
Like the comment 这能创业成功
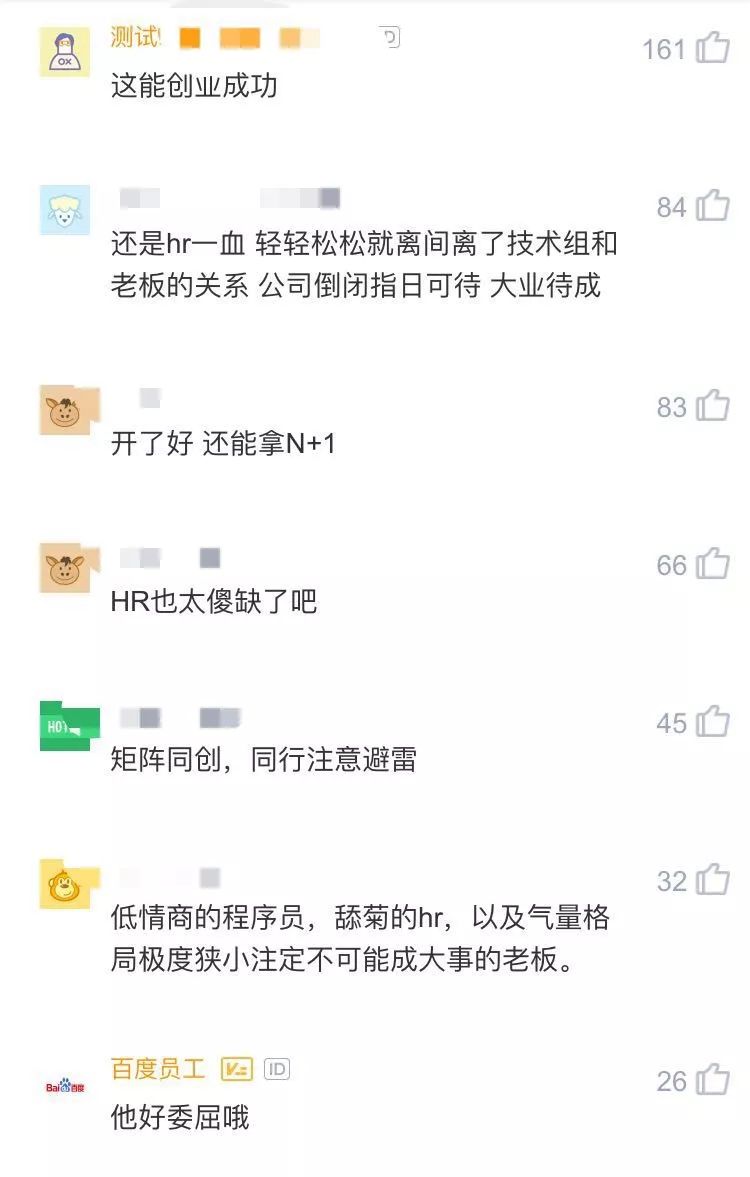click(713, 47)
